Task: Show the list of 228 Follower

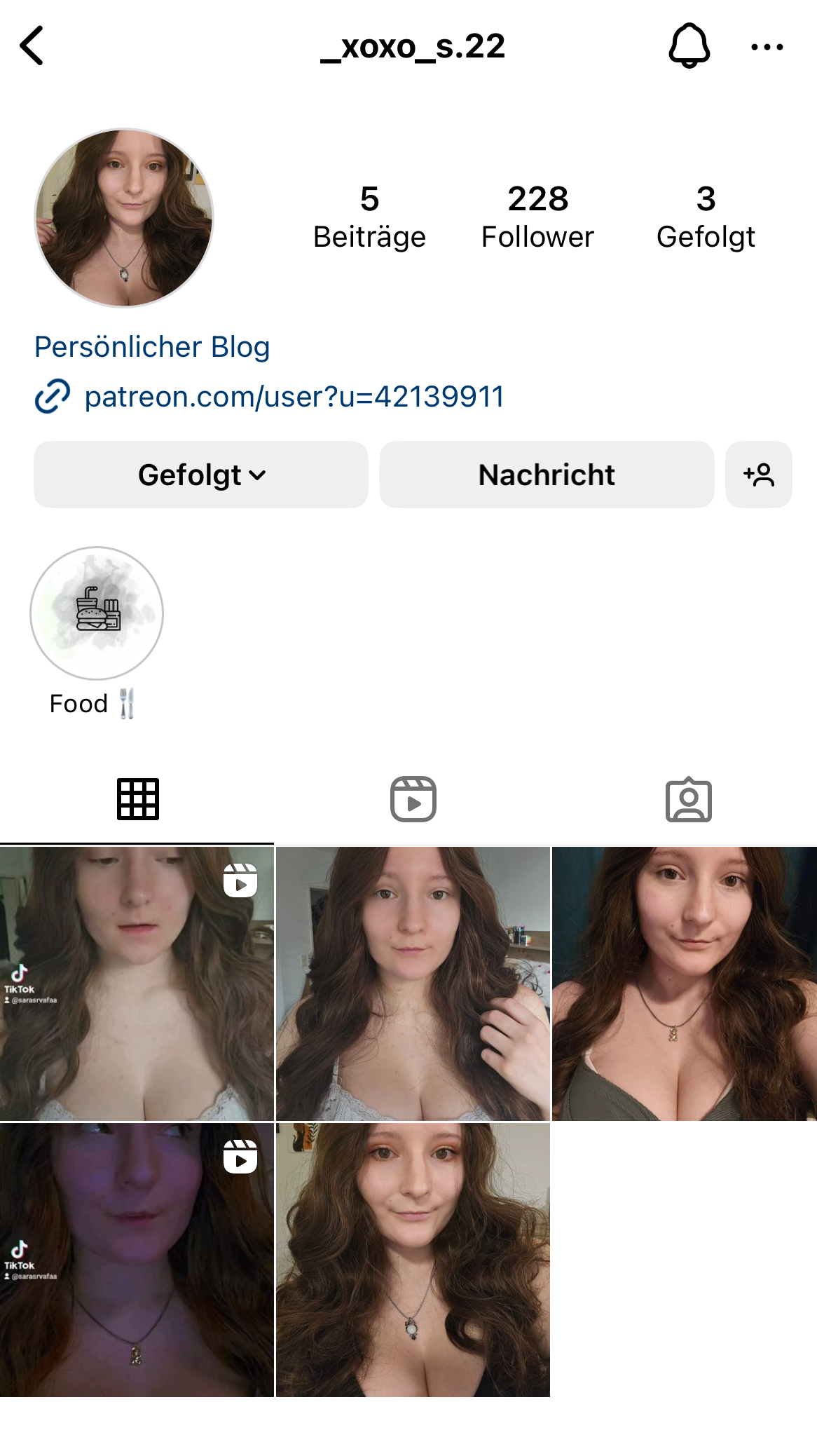Action: [537, 217]
